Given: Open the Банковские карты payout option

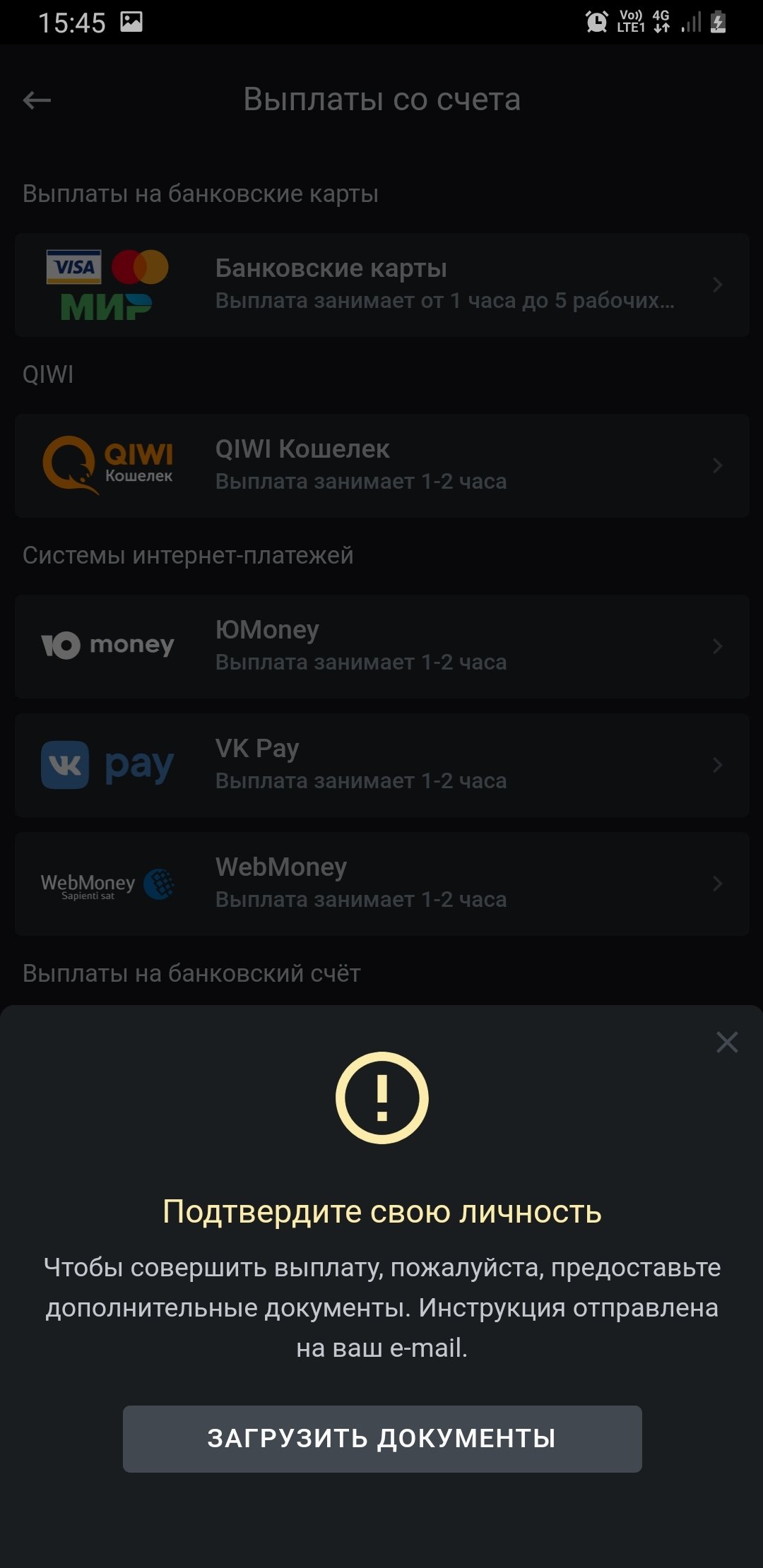Looking at the screenshot, I should (x=381, y=285).
